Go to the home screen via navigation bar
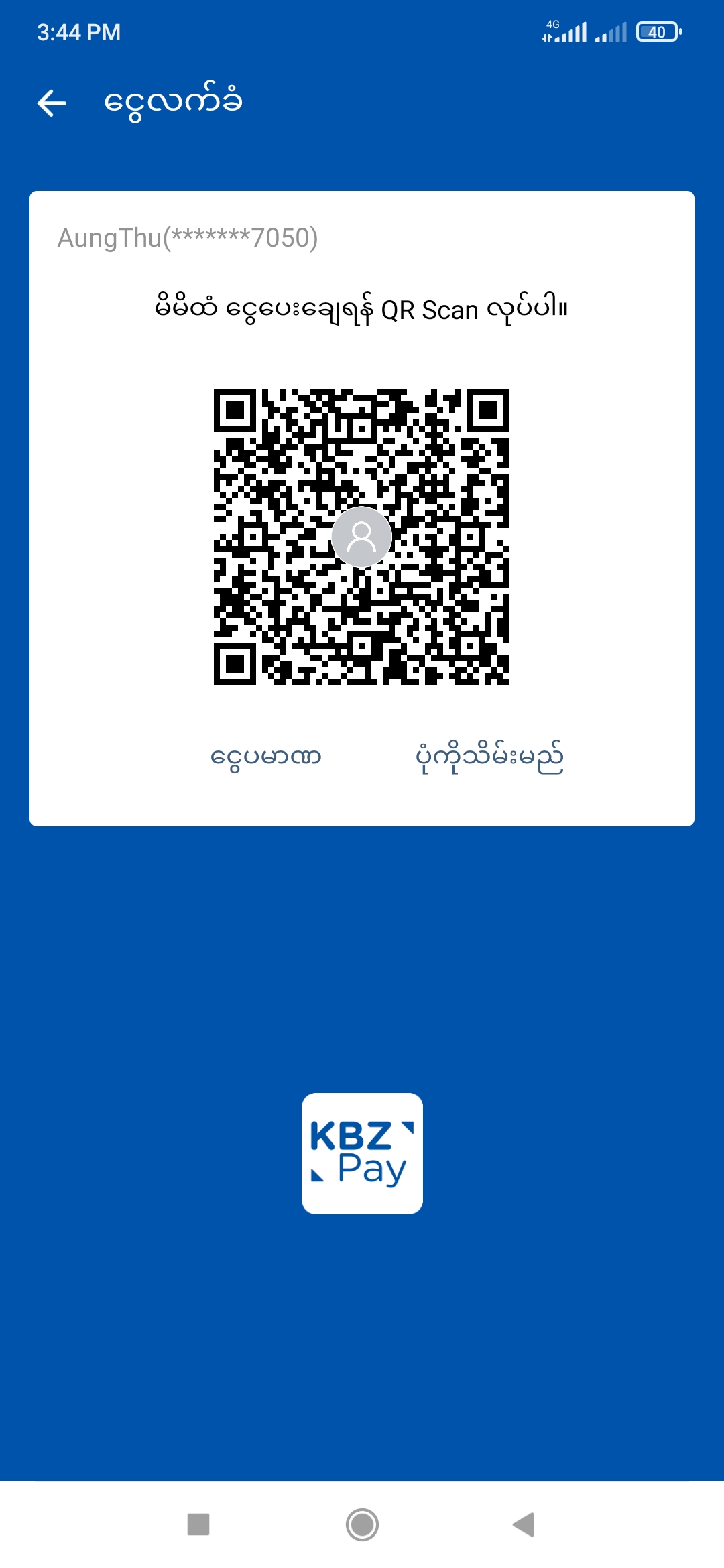This screenshot has width=724, height=1568. (x=362, y=1524)
